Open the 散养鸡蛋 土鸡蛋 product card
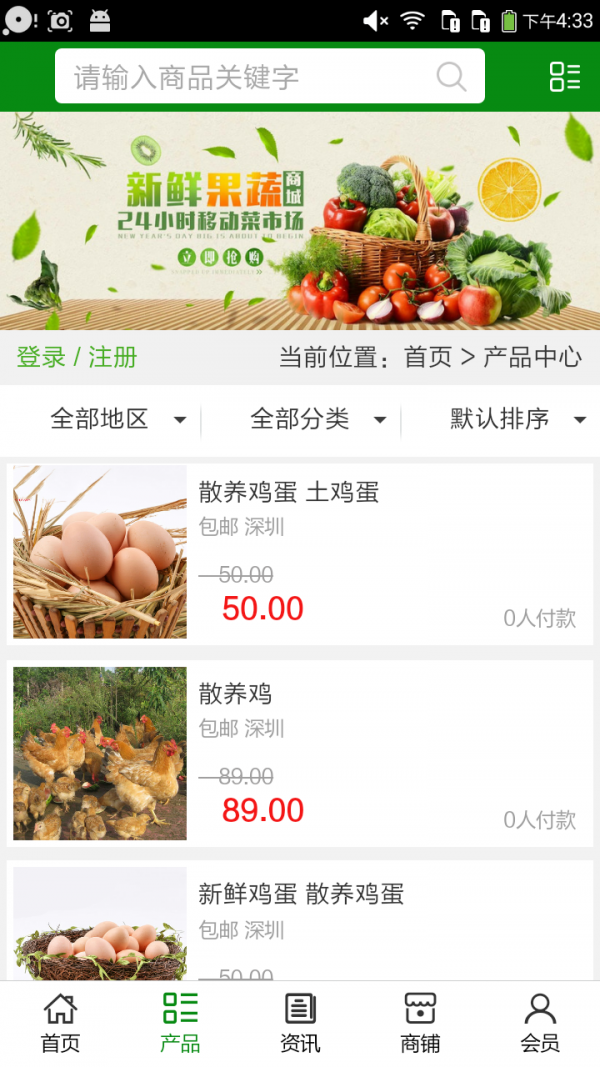Image resolution: width=600 pixels, height=1067 pixels. 300,552
